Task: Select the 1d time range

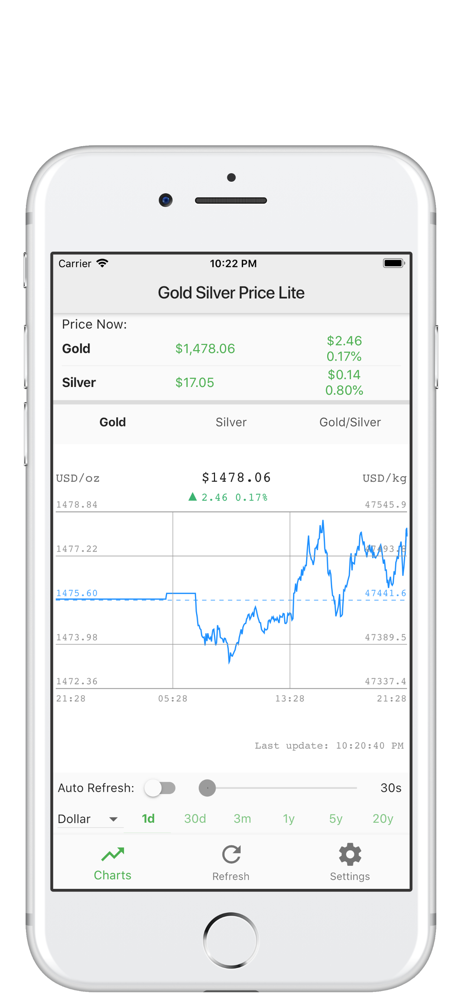Action: pyautogui.click(x=148, y=819)
